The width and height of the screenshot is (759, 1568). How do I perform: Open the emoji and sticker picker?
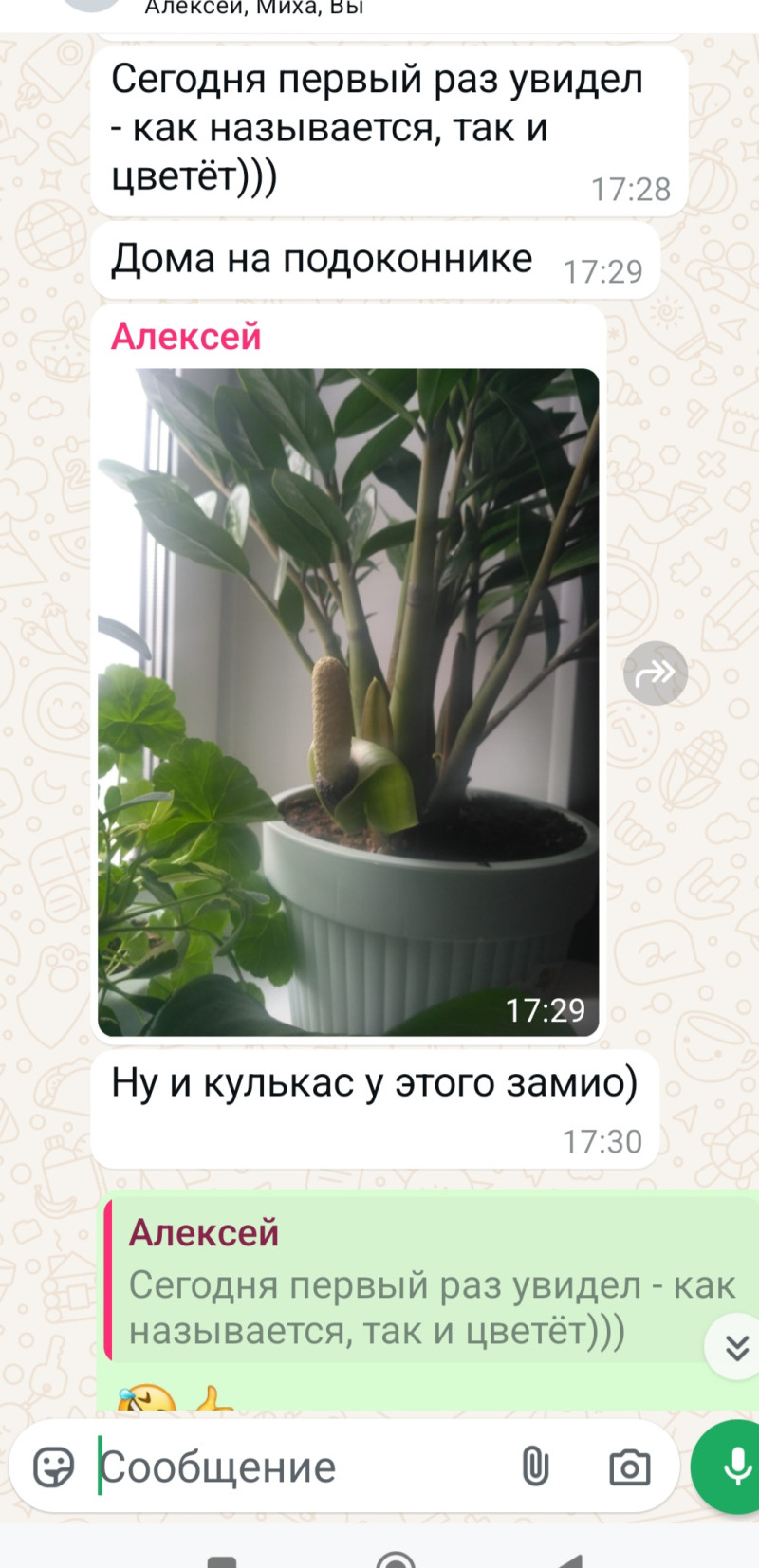pyautogui.click(x=53, y=1467)
